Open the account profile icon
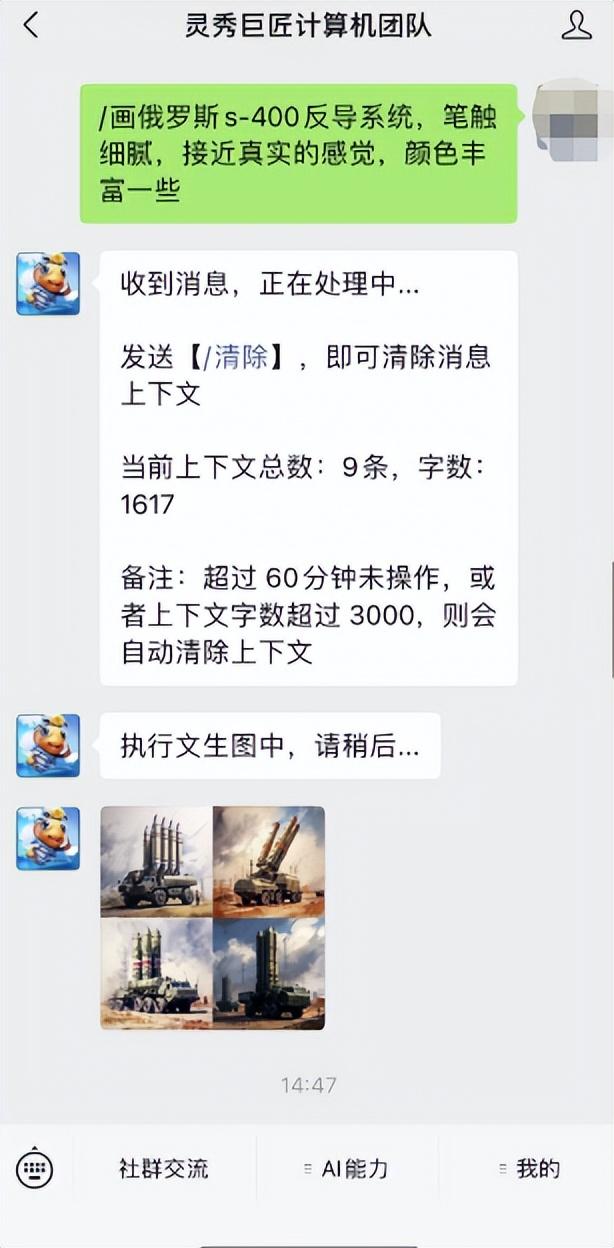614x1248 pixels. coord(577,26)
